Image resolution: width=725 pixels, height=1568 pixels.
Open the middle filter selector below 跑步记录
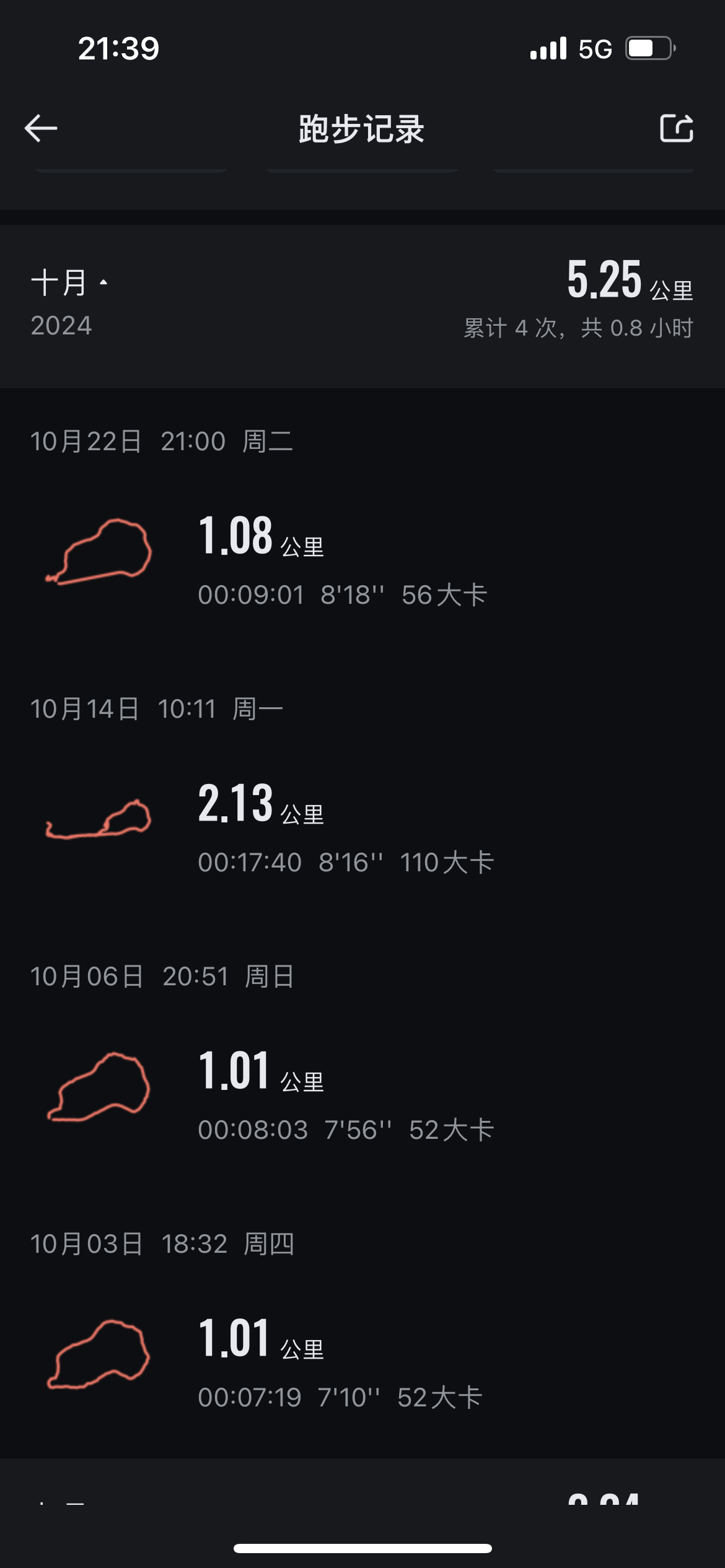click(362, 167)
